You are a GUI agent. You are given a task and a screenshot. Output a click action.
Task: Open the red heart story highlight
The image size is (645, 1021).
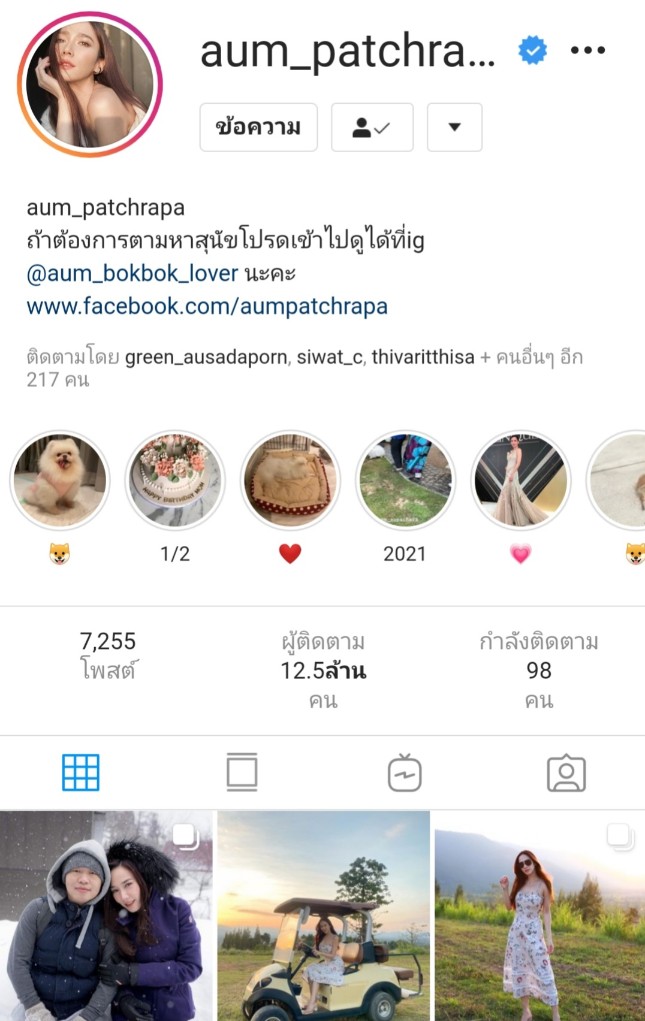[x=290, y=481]
